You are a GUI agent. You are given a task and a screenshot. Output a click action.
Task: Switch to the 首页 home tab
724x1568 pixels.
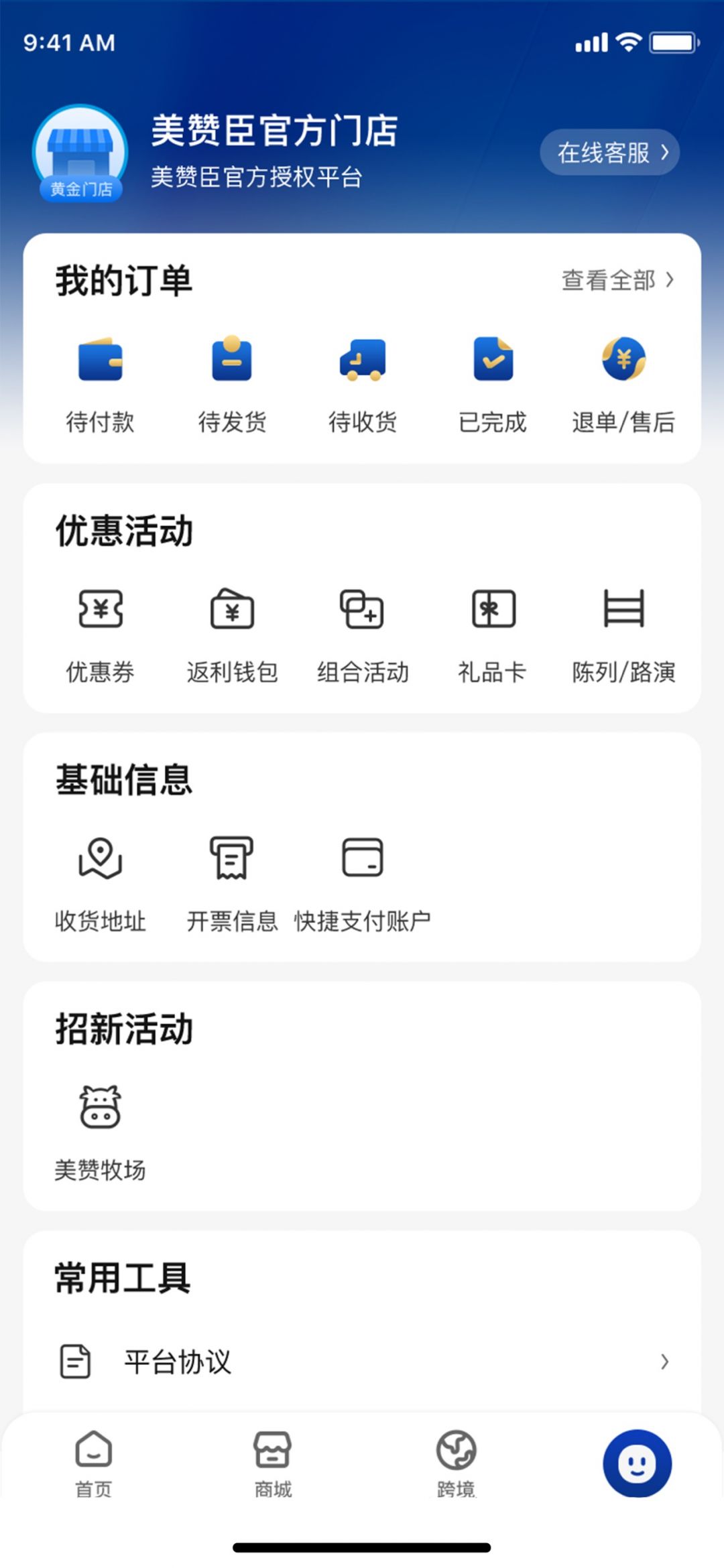93,1464
